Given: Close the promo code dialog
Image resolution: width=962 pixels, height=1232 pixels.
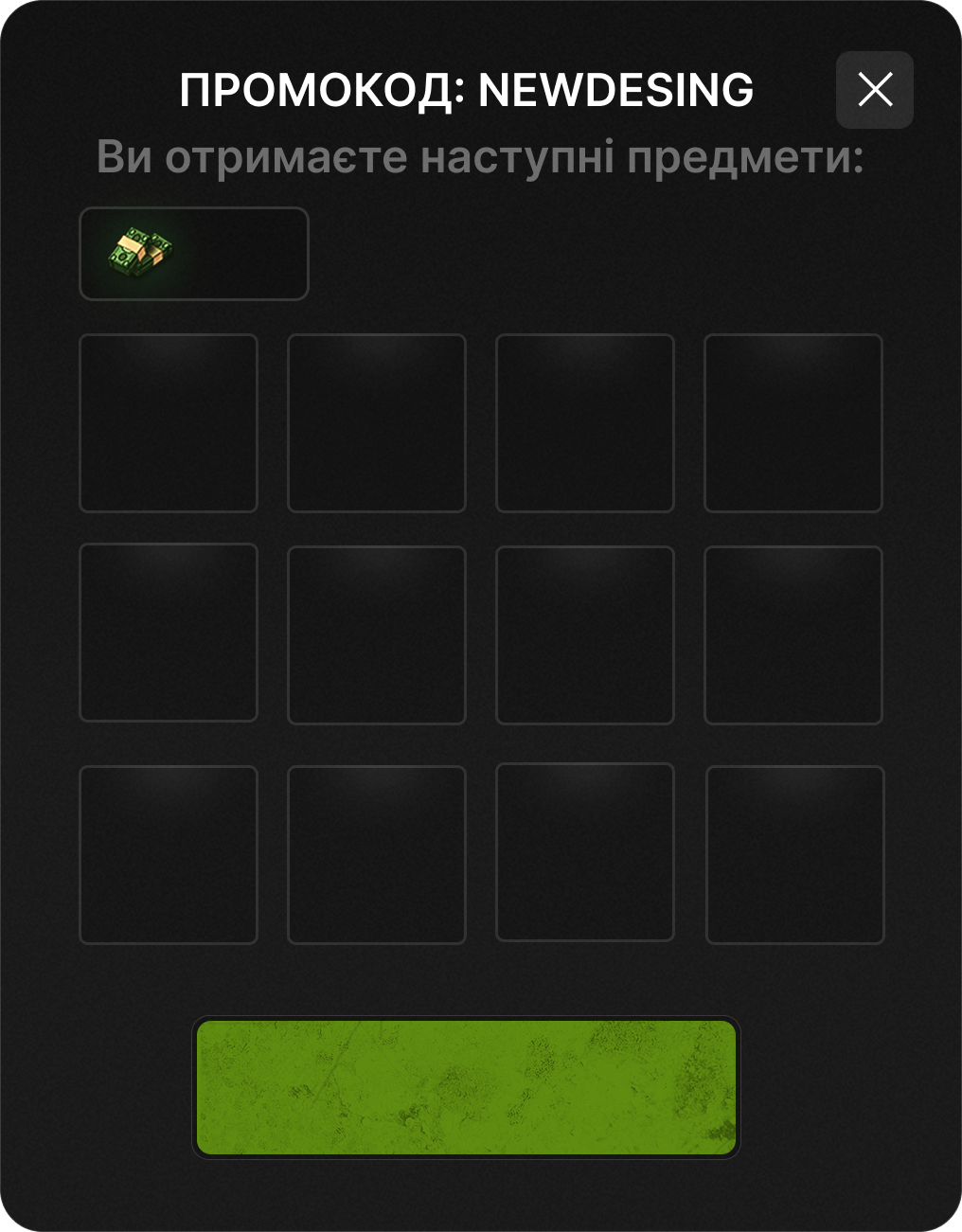Looking at the screenshot, I should 874,90.
